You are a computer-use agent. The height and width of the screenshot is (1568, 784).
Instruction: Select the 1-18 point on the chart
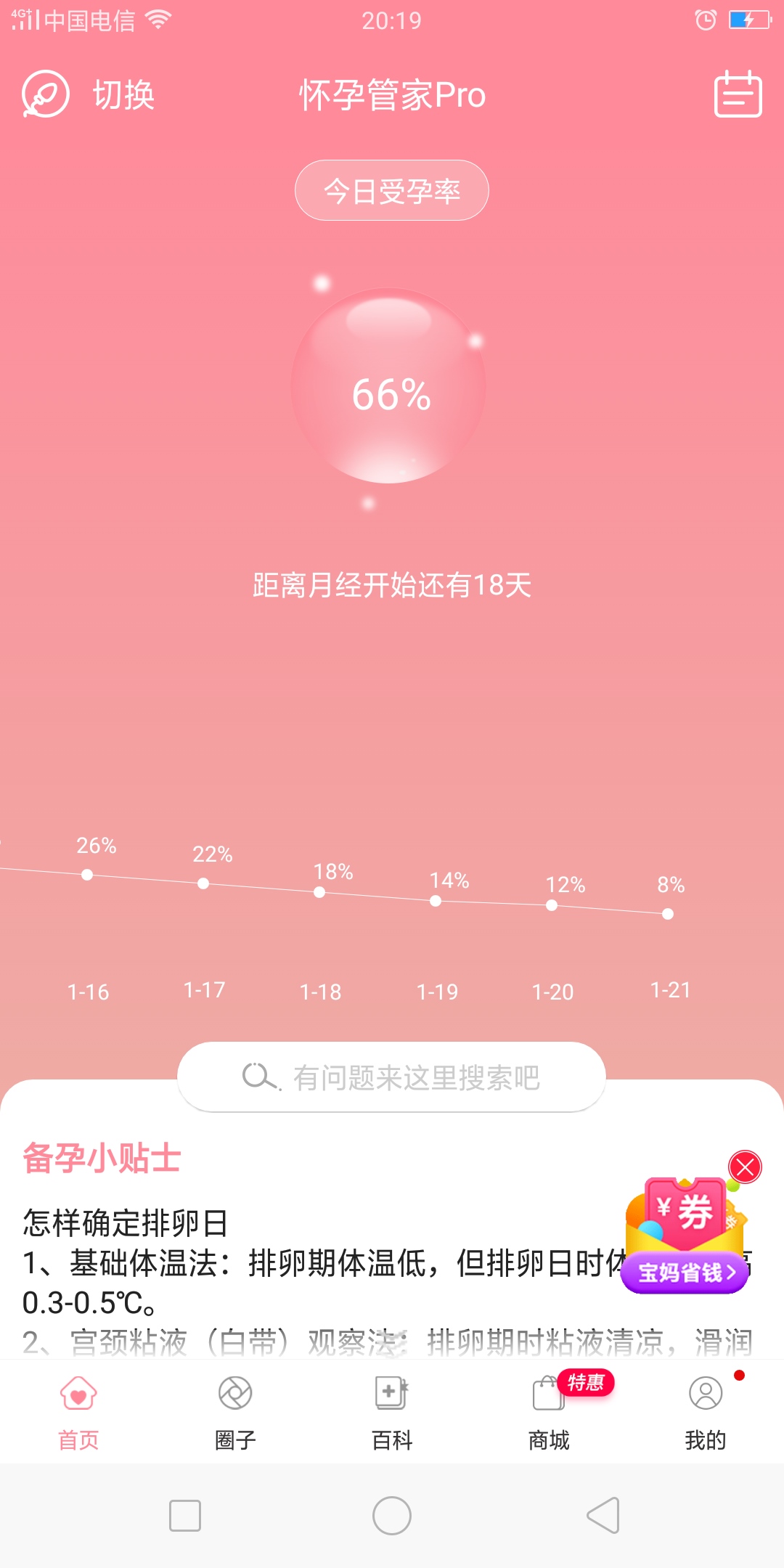pos(319,892)
